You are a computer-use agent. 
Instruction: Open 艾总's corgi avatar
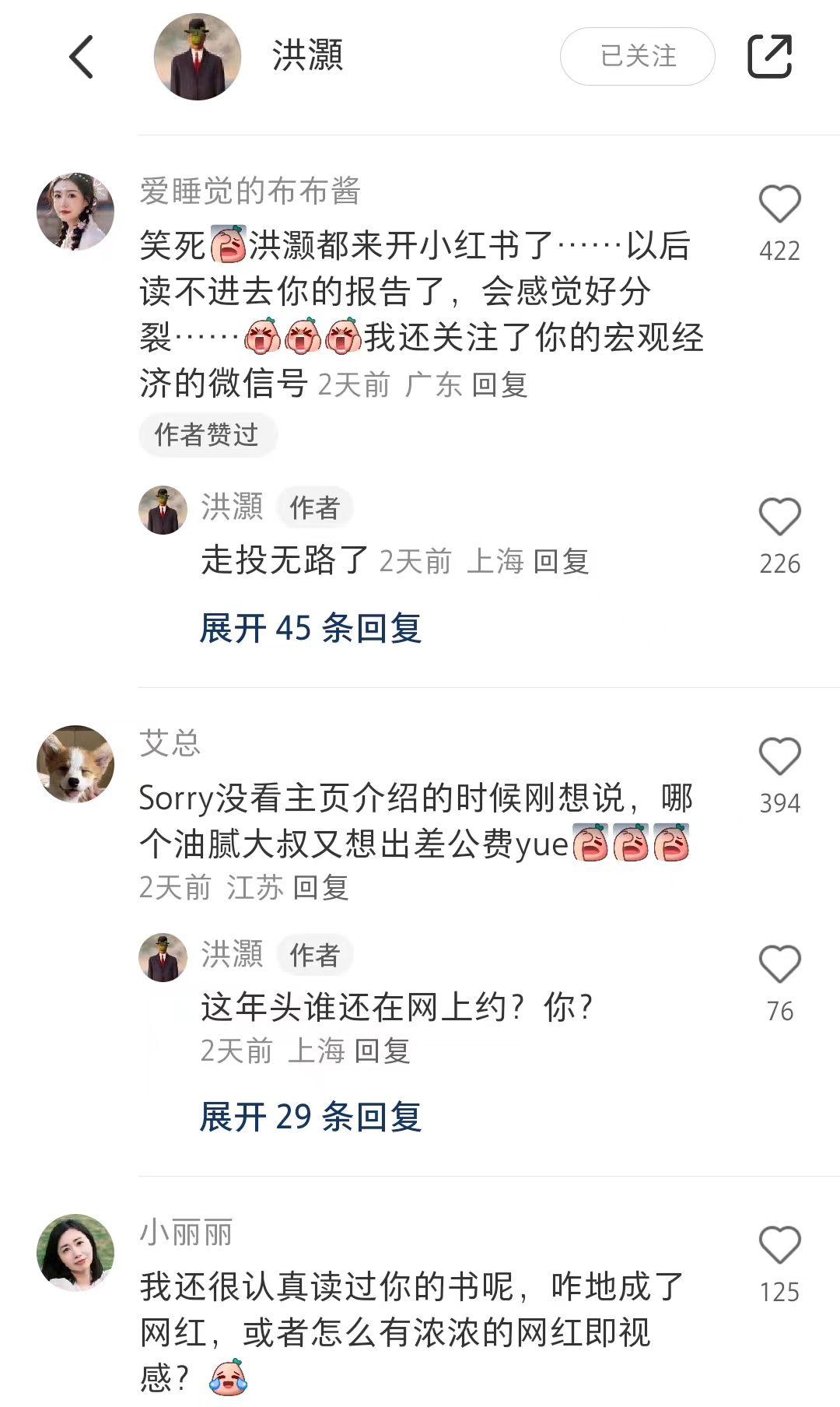click(x=75, y=764)
